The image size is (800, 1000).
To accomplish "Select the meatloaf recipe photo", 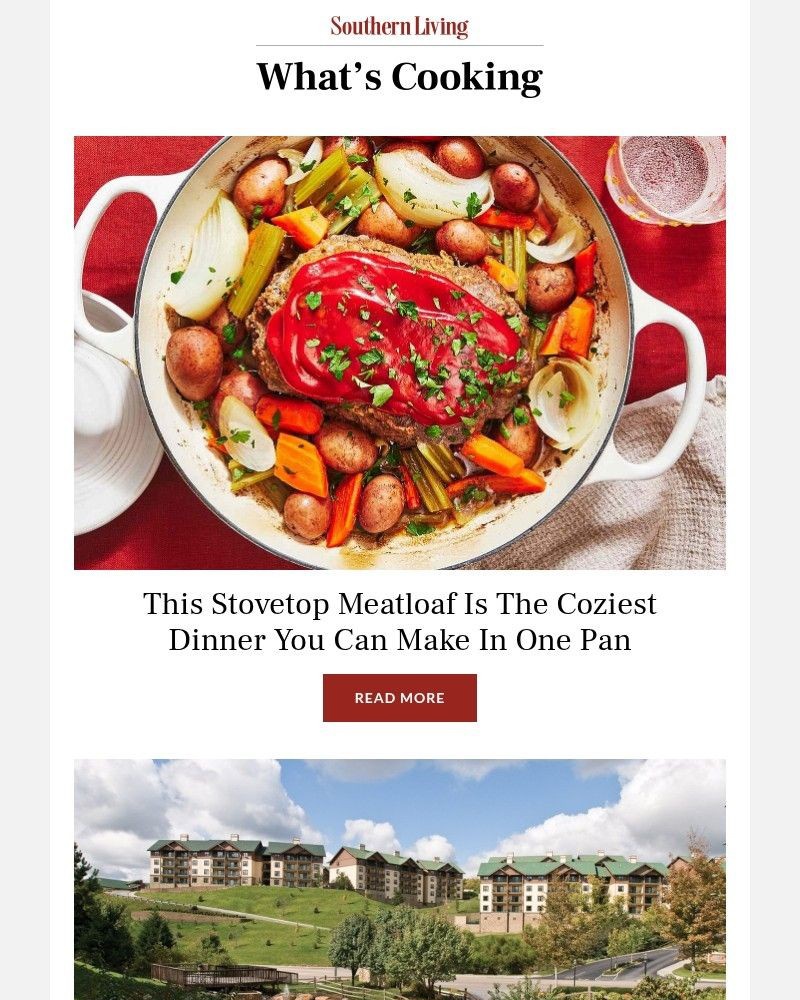I will (399, 352).
